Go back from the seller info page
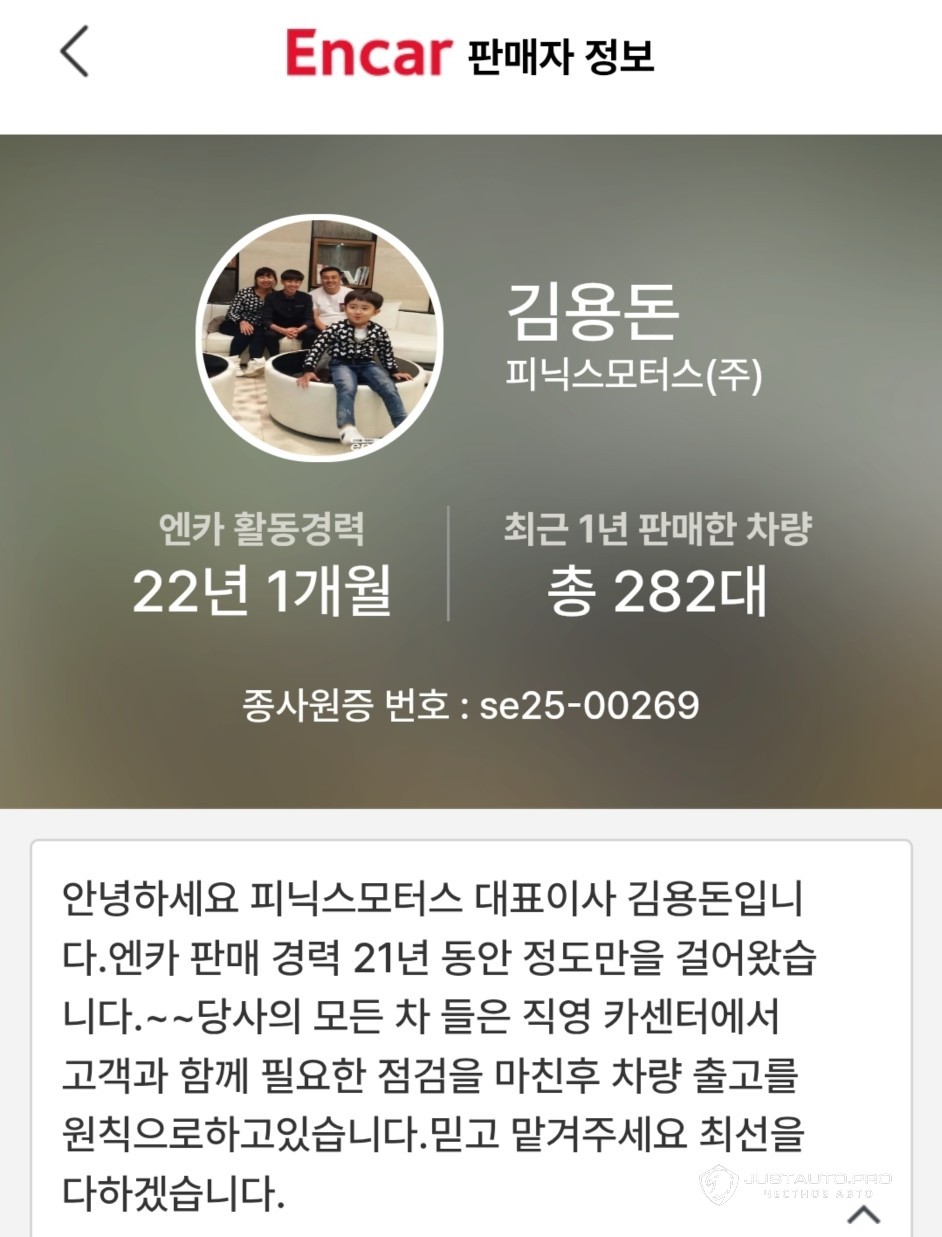942x1237 pixels. [x=75, y=52]
